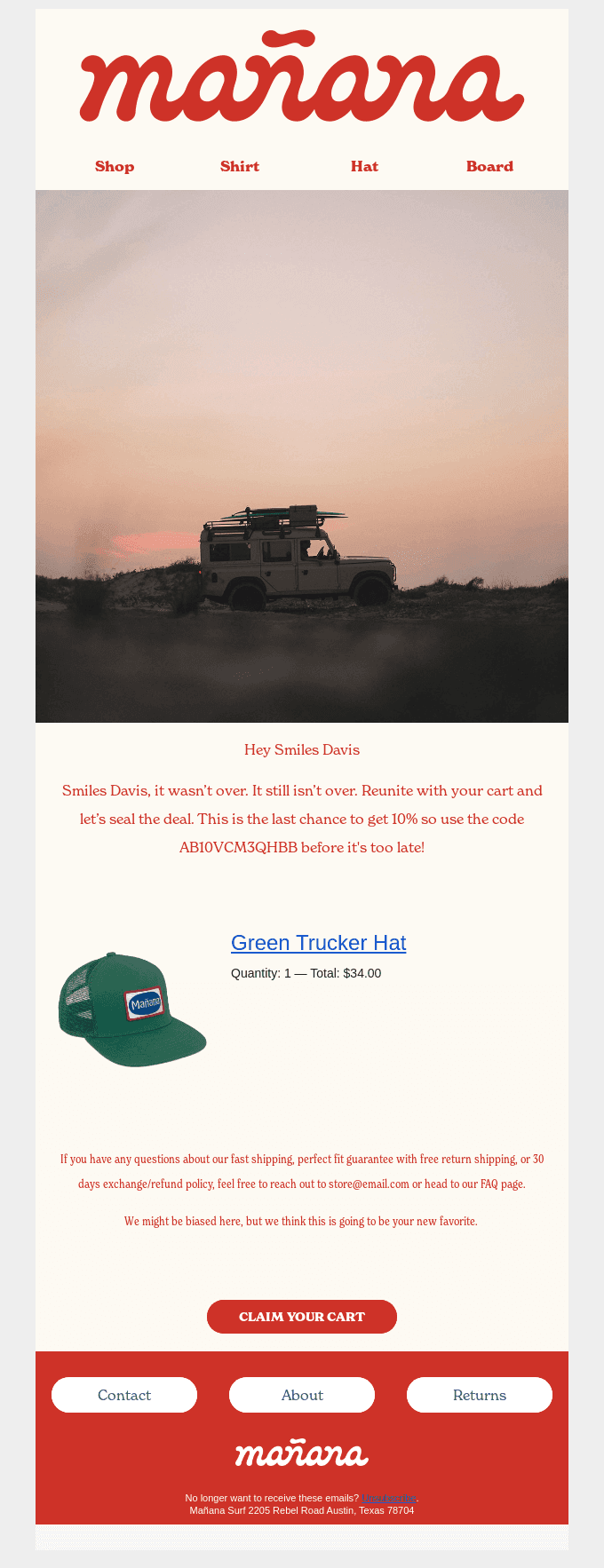The height and width of the screenshot is (1568, 604).
Task: Open the Green Trucker Hat link
Action: [x=318, y=943]
